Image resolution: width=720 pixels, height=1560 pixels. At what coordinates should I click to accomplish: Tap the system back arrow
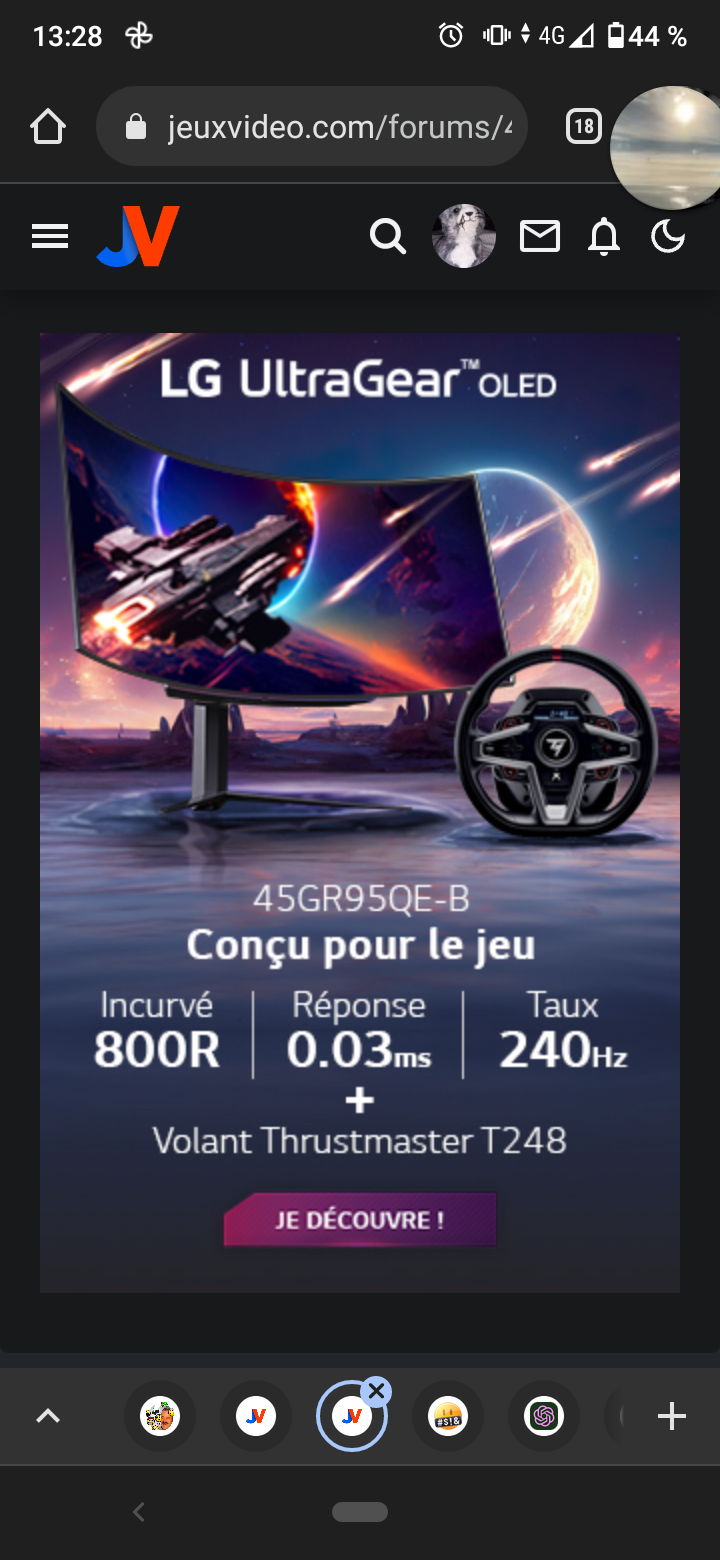(139, 1512)
